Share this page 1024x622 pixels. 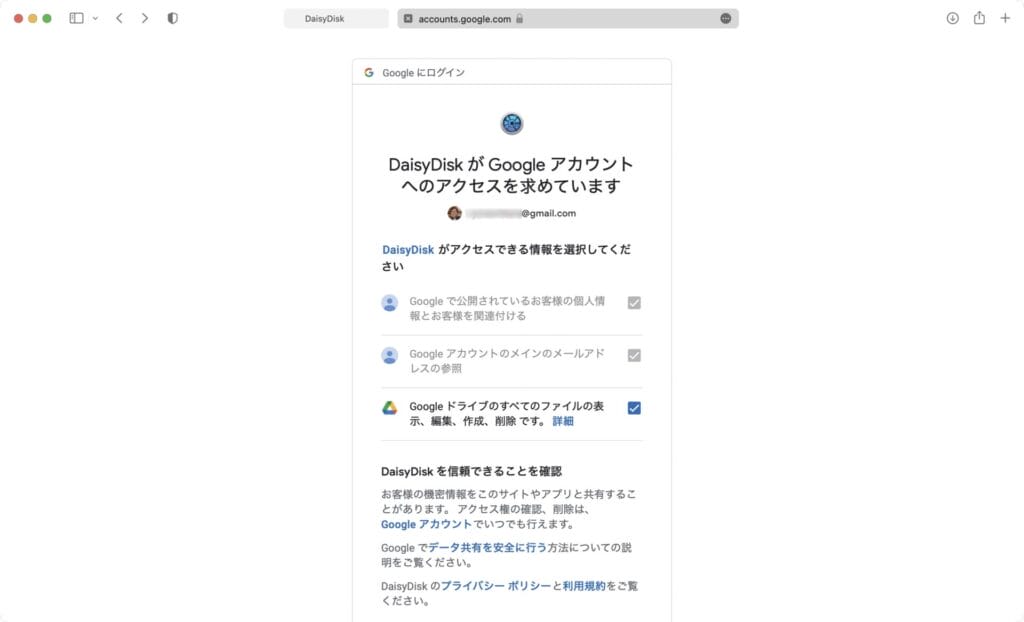coord(979,18)
